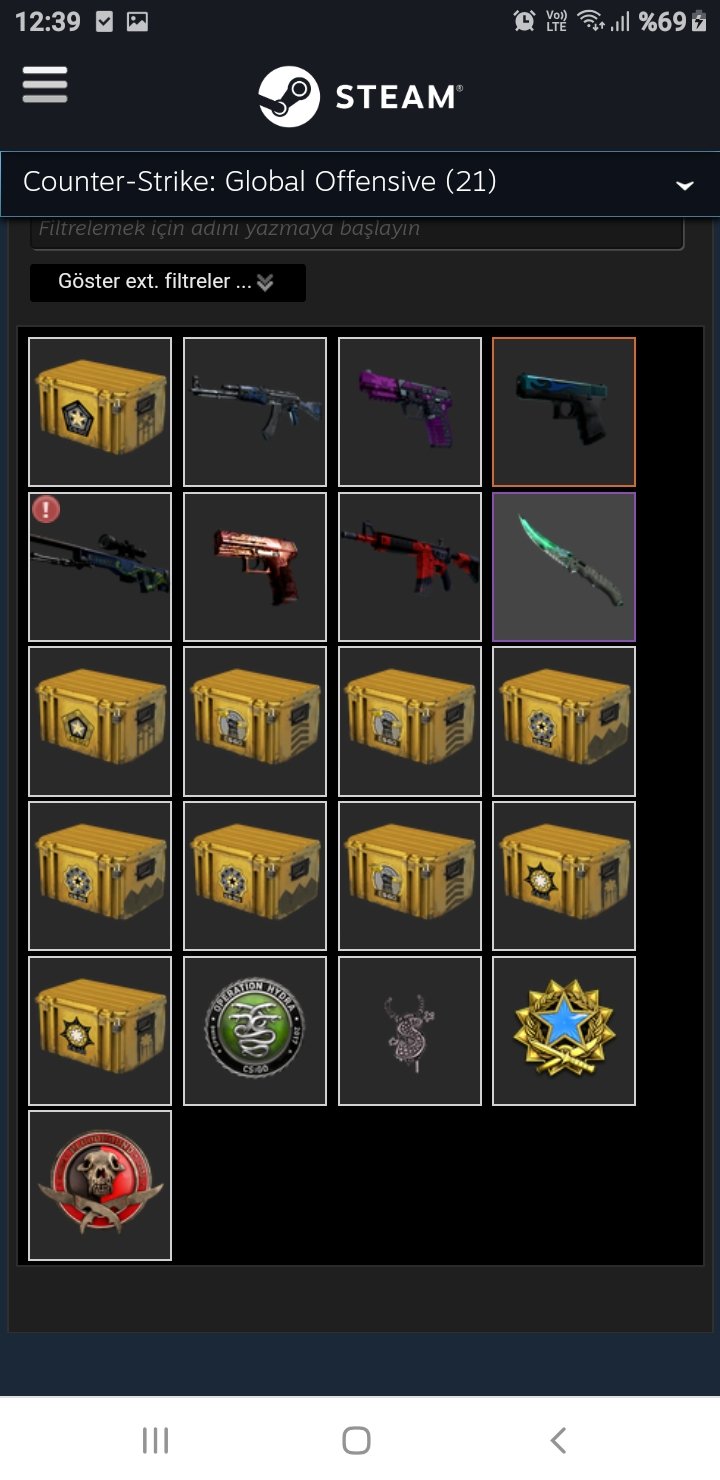Open the teal Glock pistol item
The image size is (720, 1480).
coord(564,412)
